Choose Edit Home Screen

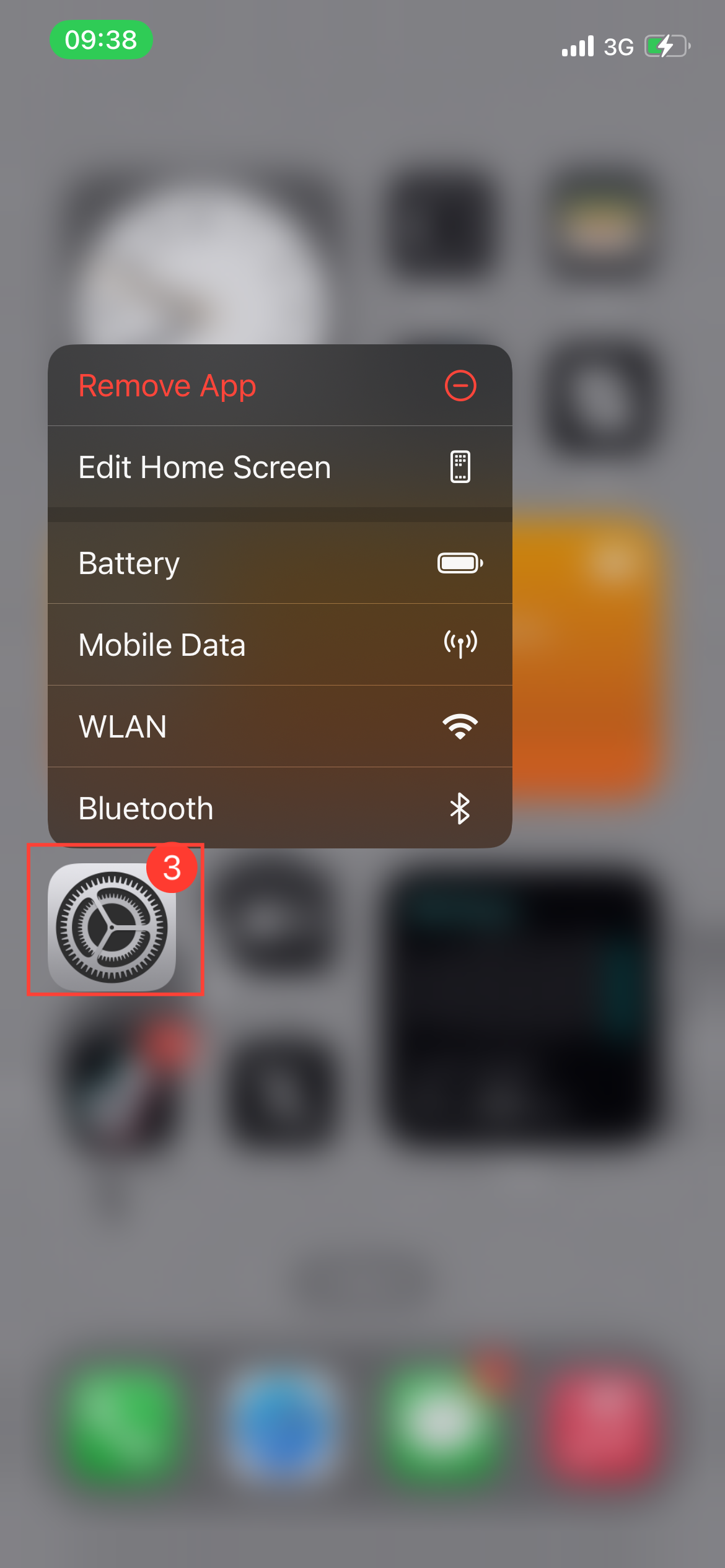(279, 467)
